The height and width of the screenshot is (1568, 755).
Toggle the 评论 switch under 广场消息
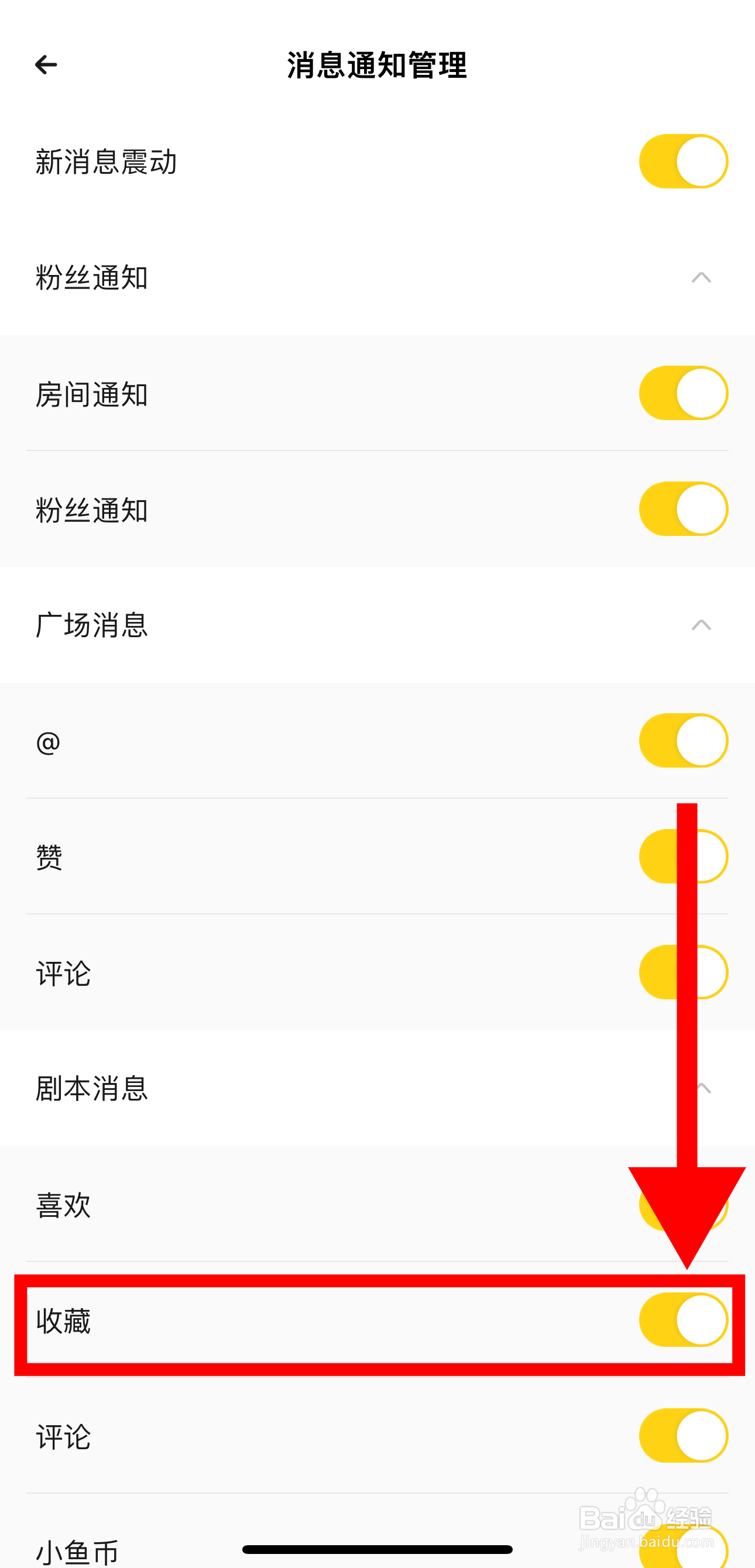tap(682, 972)
